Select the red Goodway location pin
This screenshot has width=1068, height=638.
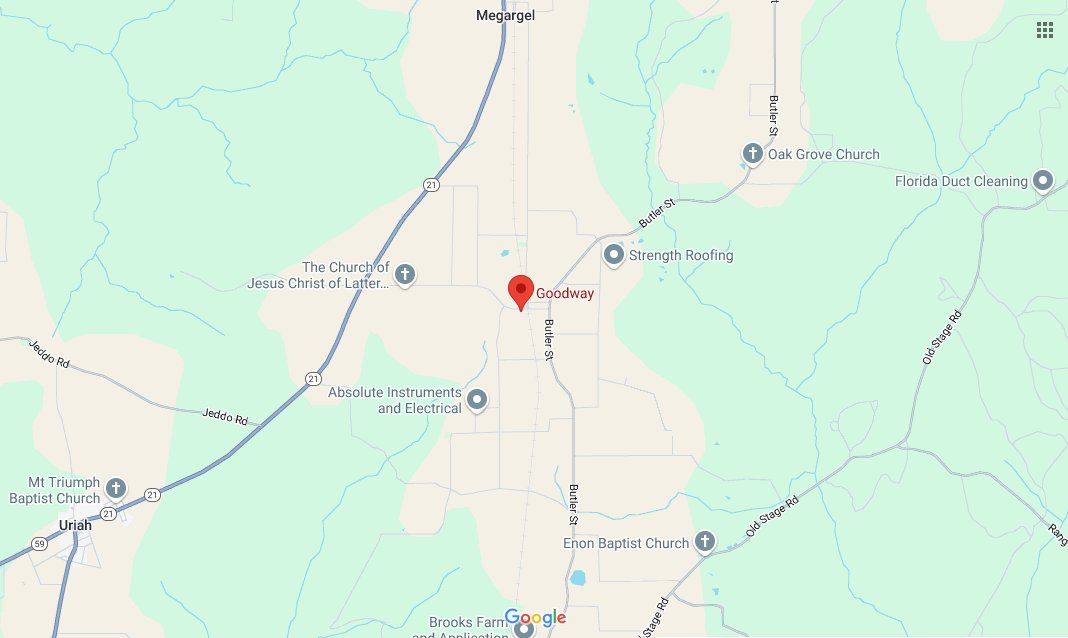[521, 290]
